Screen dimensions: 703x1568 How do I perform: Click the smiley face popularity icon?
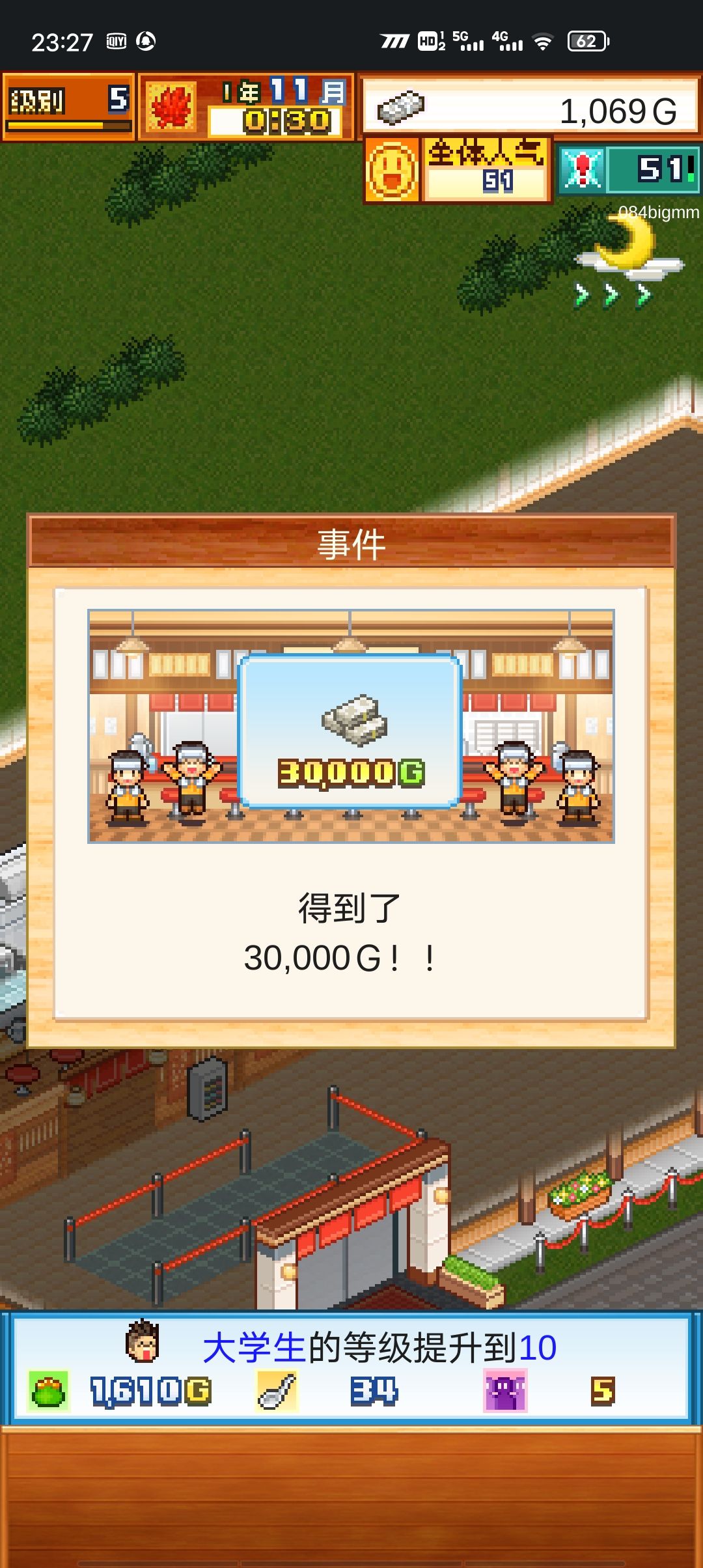393,169
